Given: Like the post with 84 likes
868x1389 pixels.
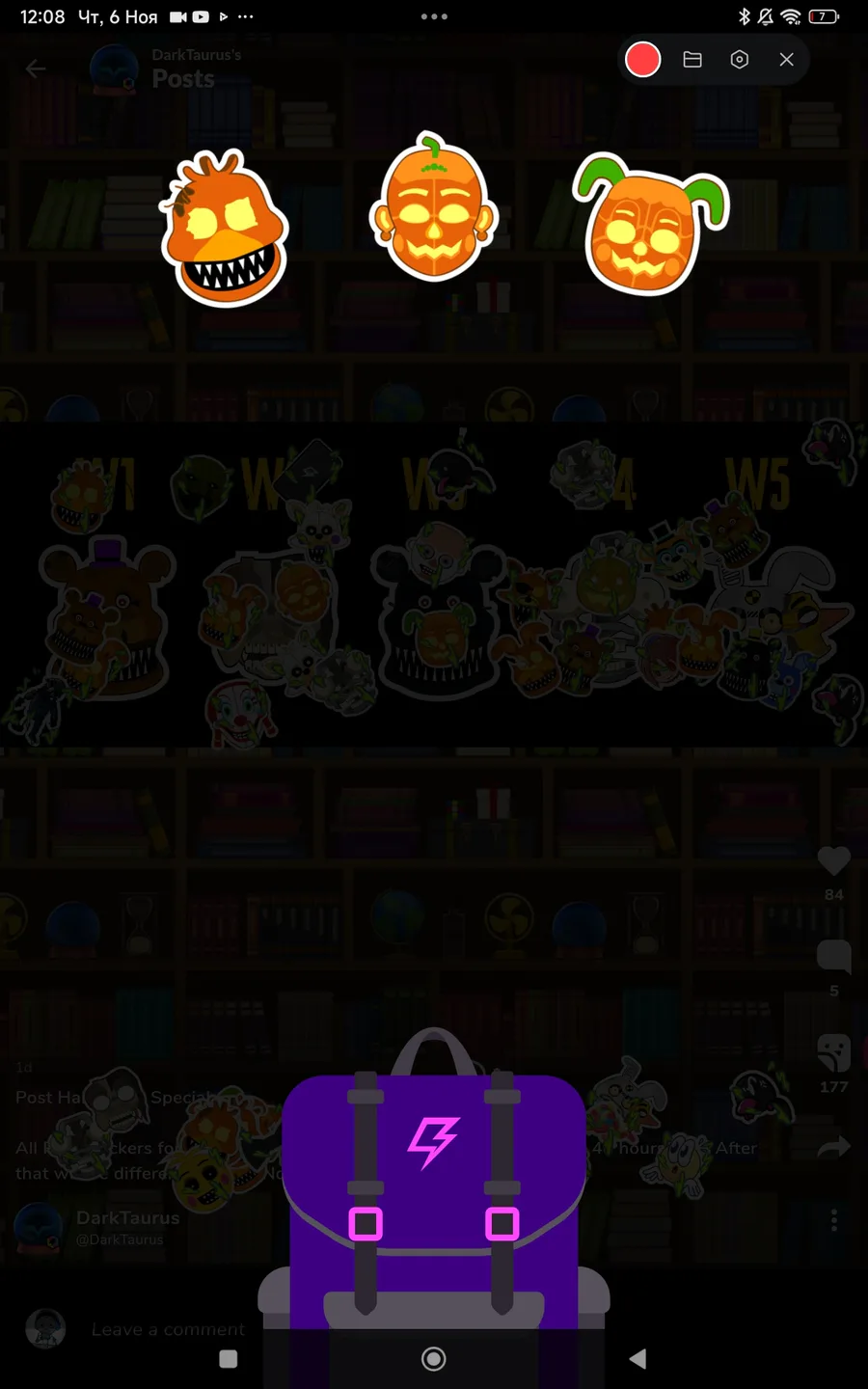Looking at the screenshot, I should pos(834,861).
